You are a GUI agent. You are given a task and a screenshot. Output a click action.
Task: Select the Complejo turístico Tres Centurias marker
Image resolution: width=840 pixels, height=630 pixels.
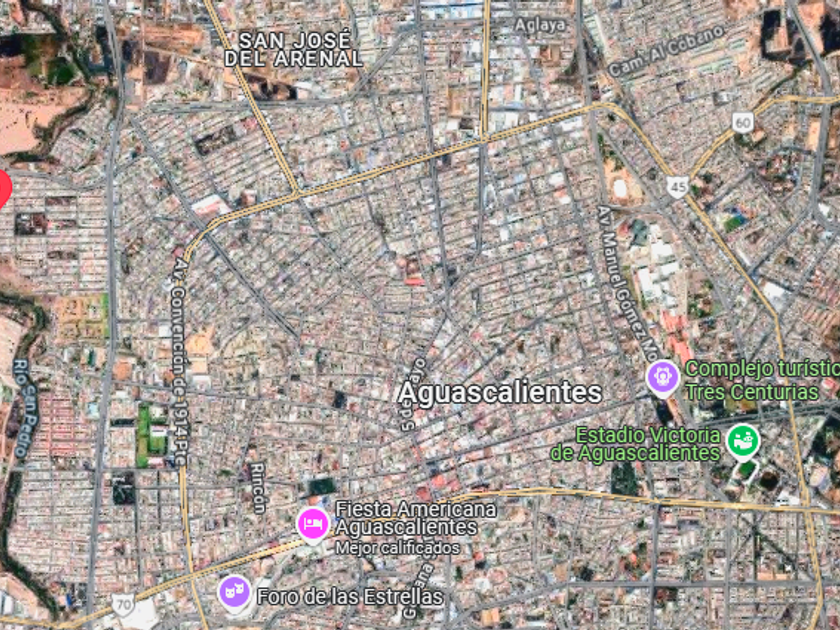tap(662, 378)
